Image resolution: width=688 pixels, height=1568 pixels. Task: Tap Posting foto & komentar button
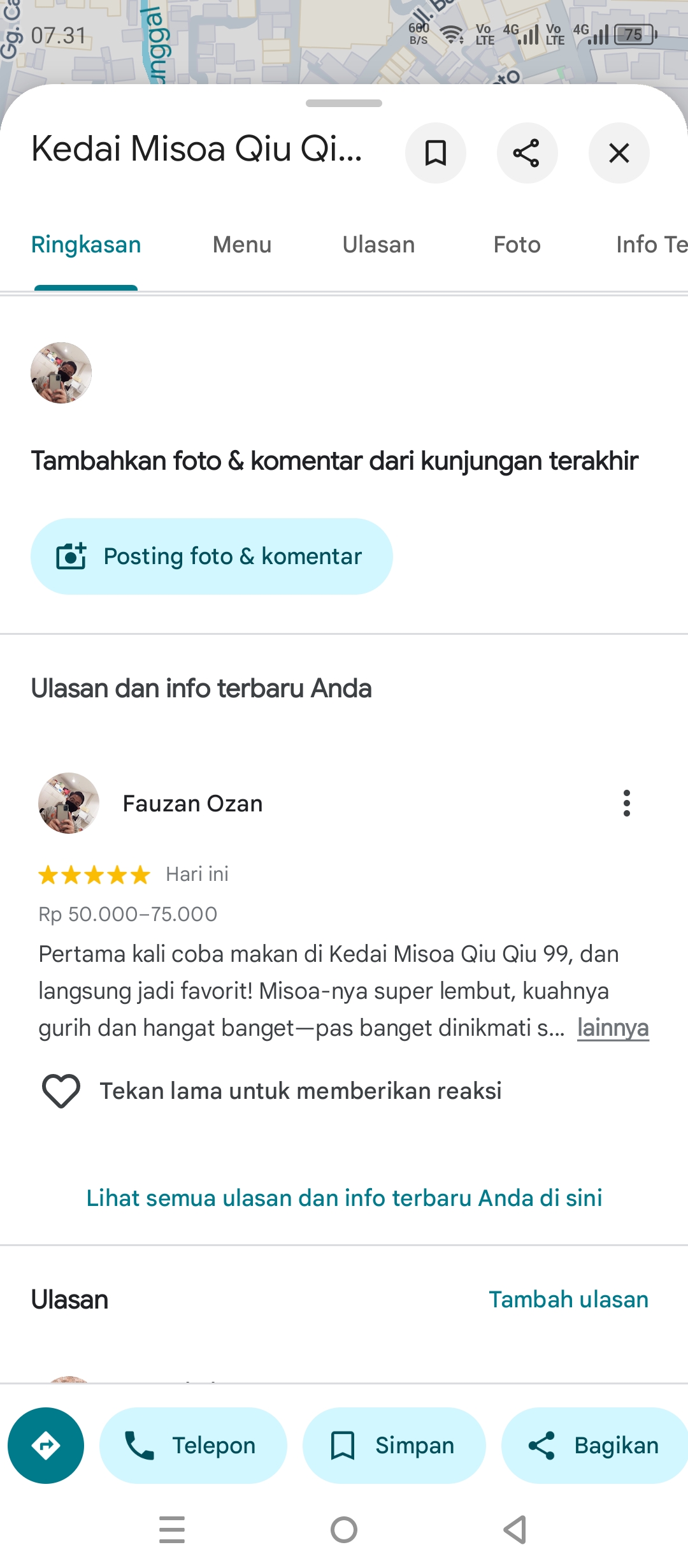[x=211, y=556]
